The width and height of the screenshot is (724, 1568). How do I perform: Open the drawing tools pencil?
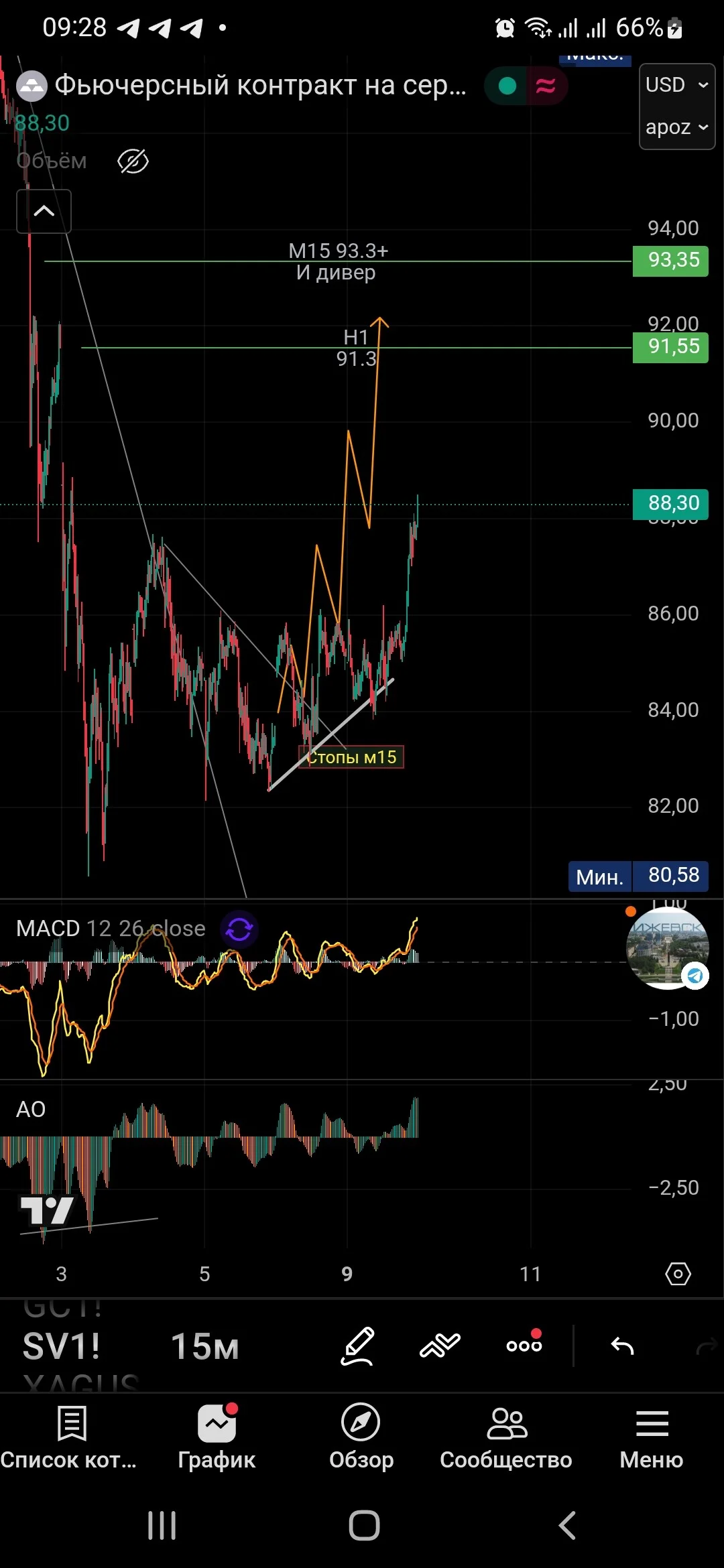point(357,1345)
